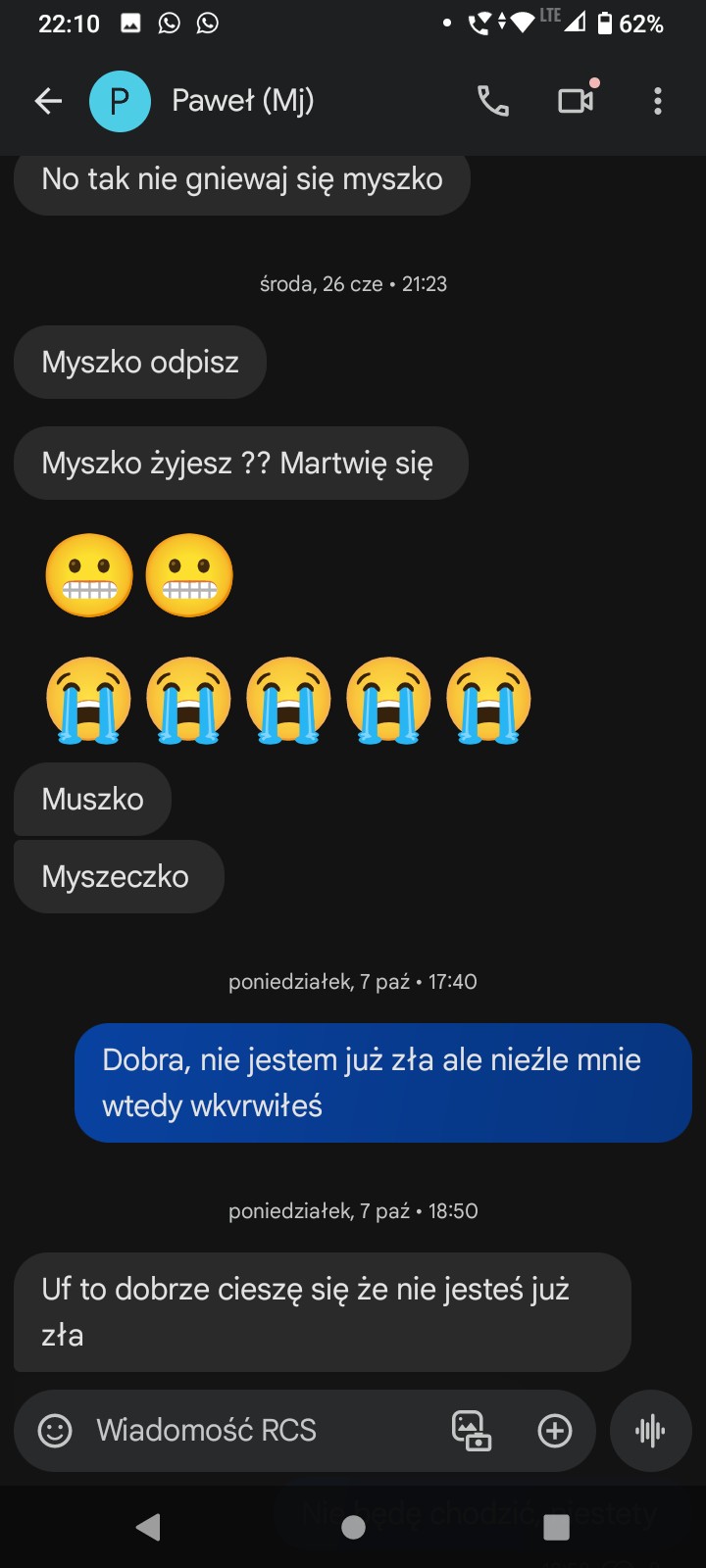This screenshot has height=1568, width=706.
Task: Attach a photo from the gallery
Action: (x=471, y=1431)
